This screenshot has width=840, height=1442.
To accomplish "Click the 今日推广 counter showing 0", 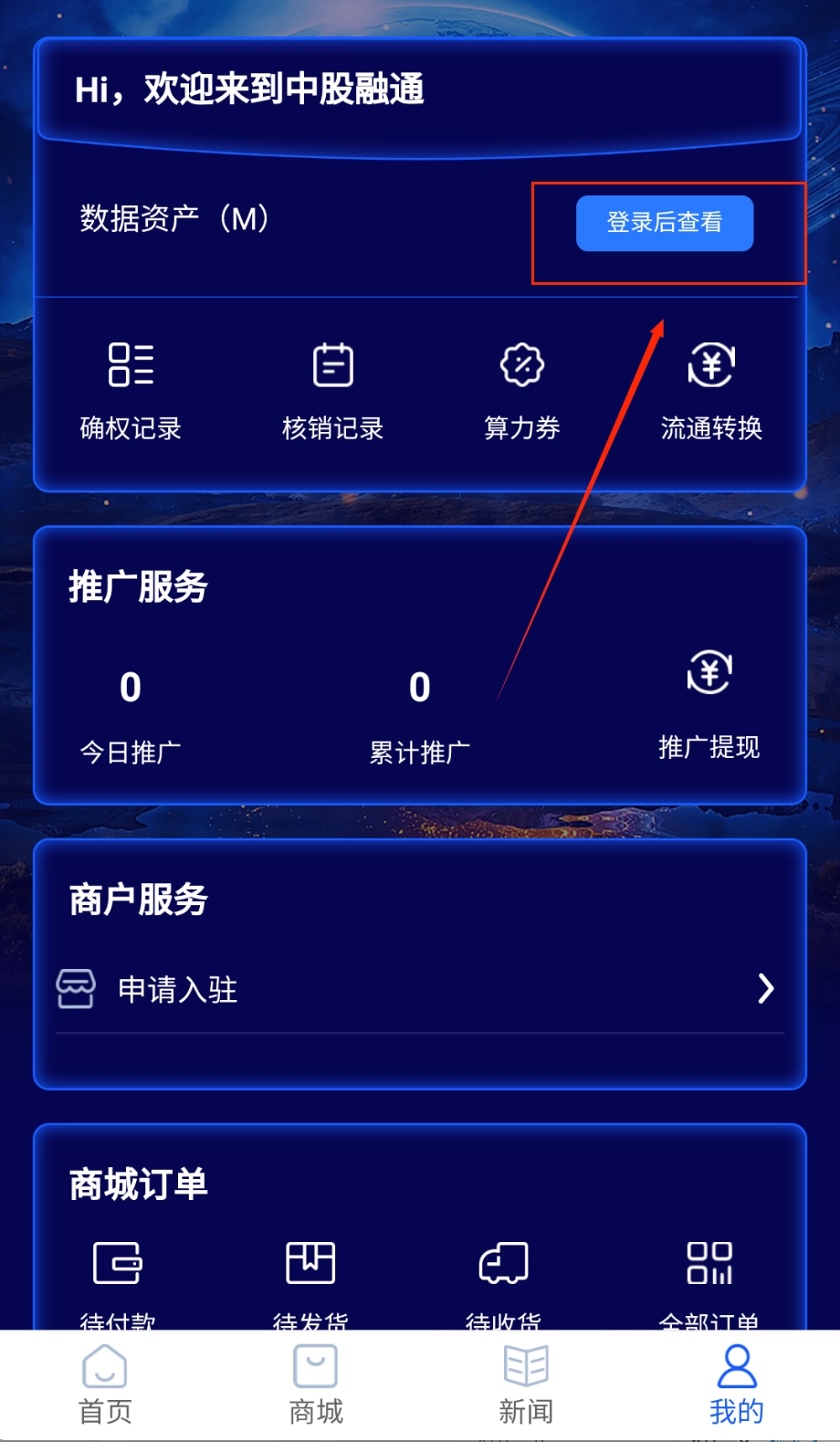I will click(130, 708).
